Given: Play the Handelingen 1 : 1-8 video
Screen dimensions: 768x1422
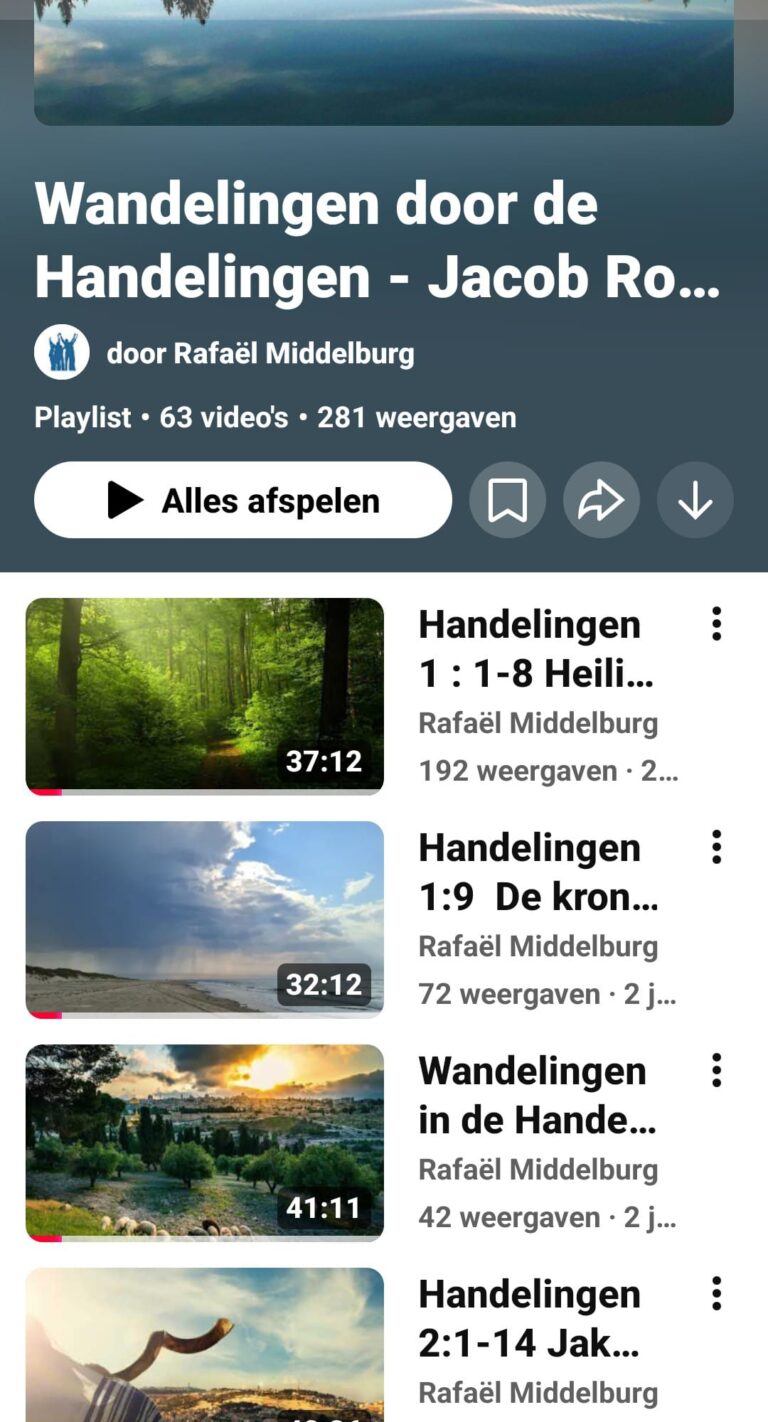Looking at the screenshot, I should (x=205, y=696).
